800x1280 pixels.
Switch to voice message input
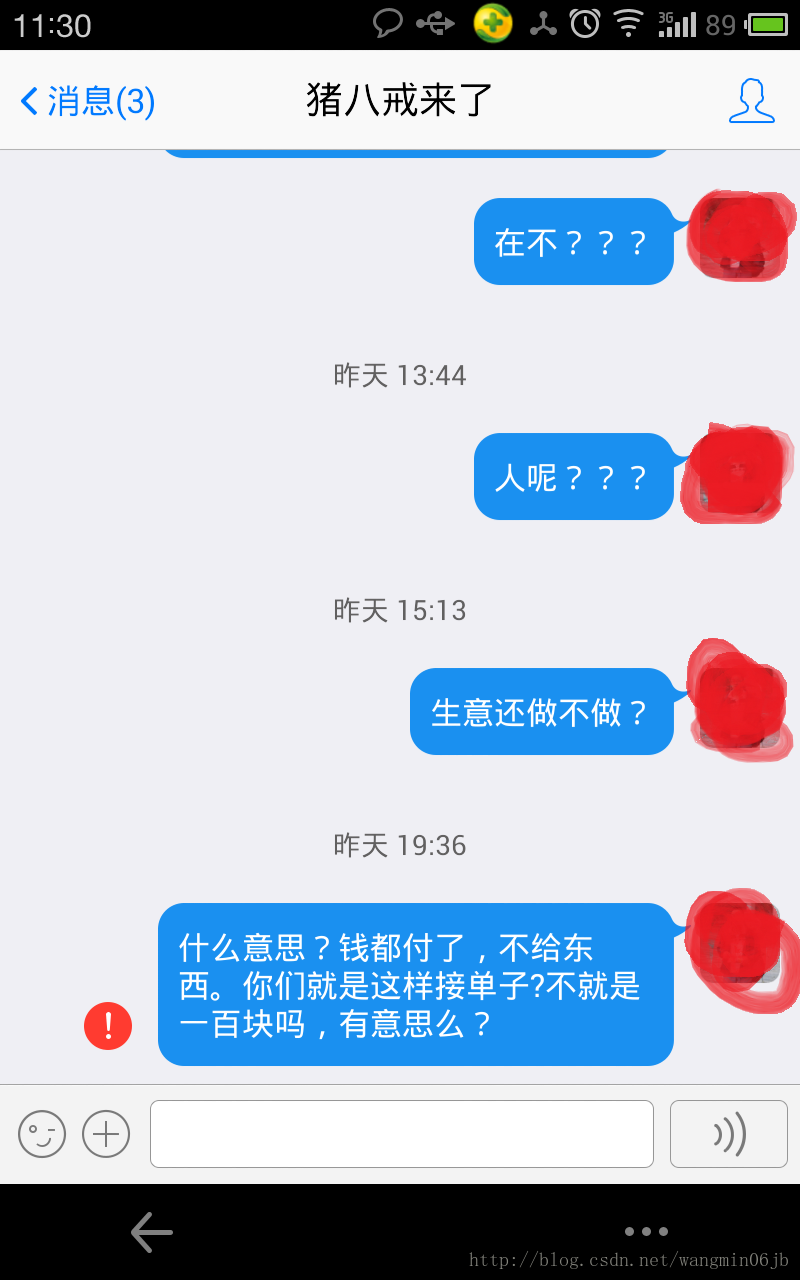tap(728, 1134)
